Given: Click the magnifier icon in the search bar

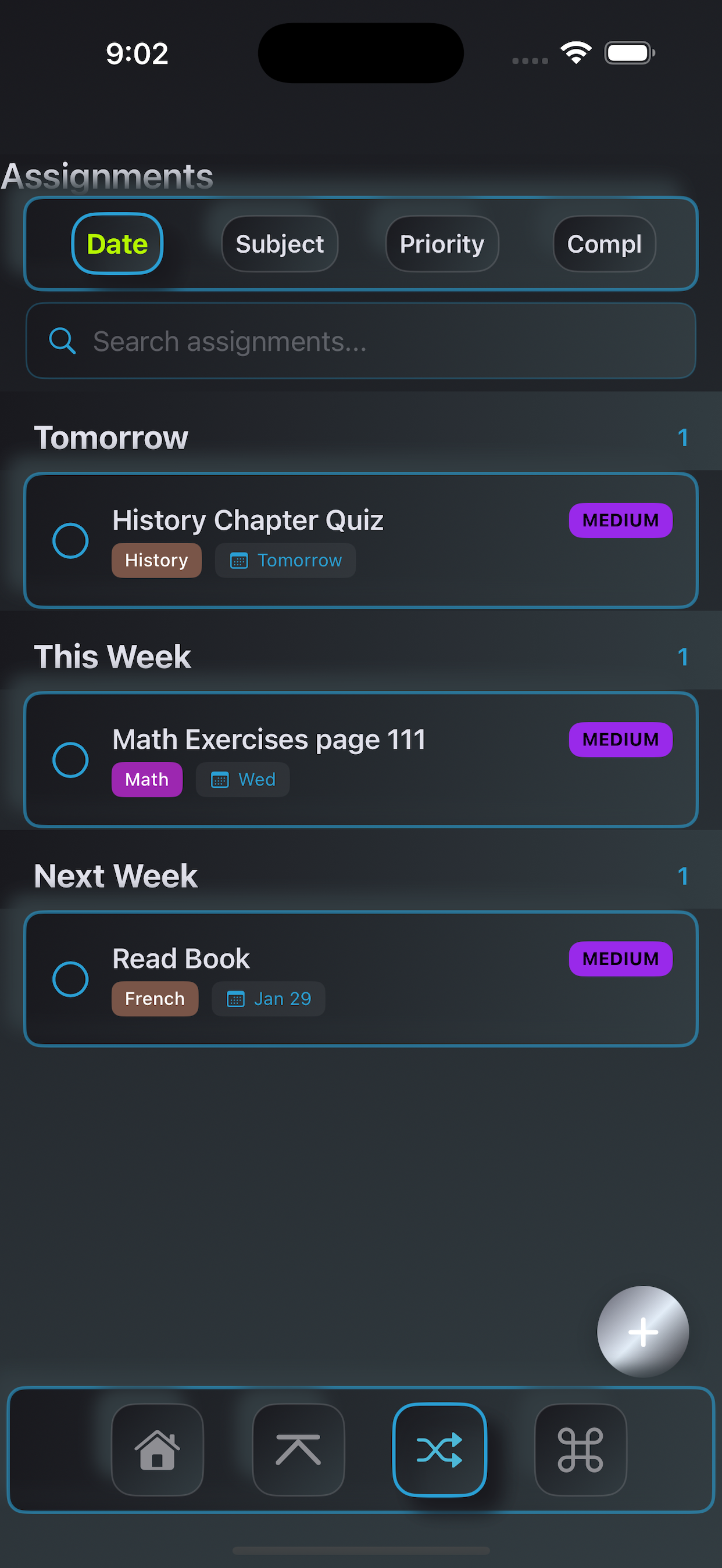Looking at the screenshot, I should coord(63,341).
